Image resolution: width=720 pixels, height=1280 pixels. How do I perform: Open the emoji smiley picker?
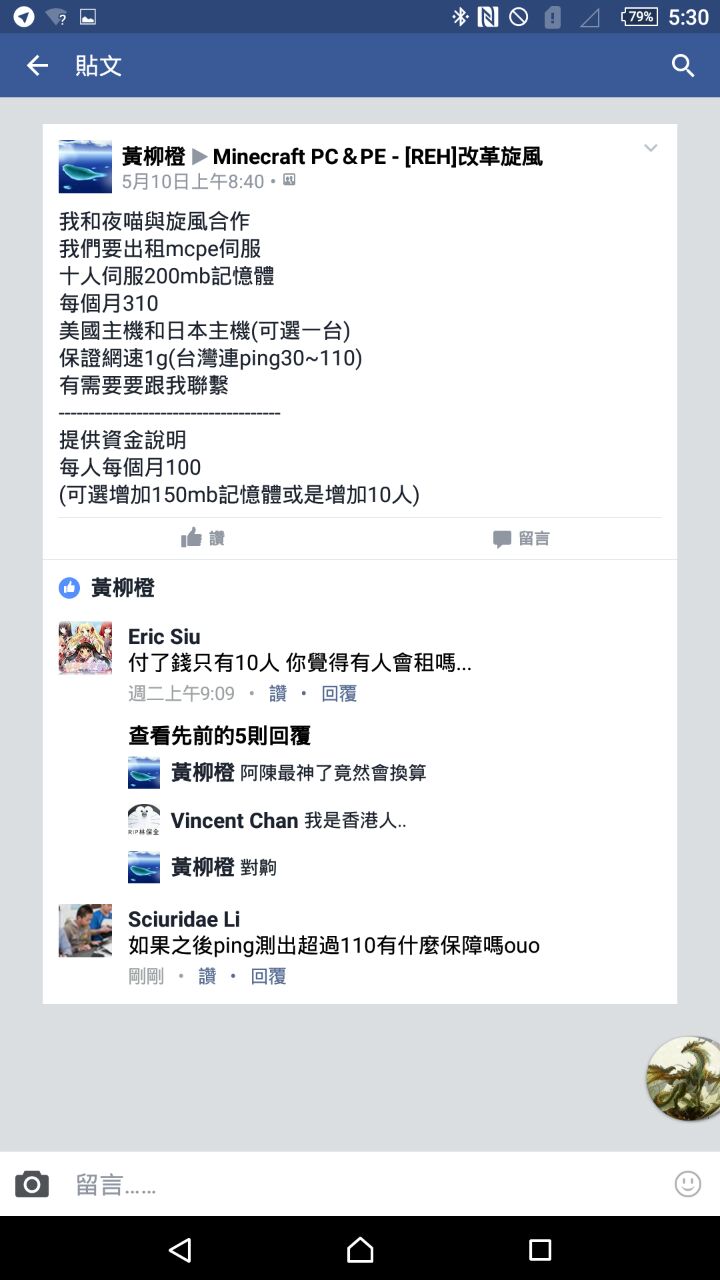(688, 1184)
